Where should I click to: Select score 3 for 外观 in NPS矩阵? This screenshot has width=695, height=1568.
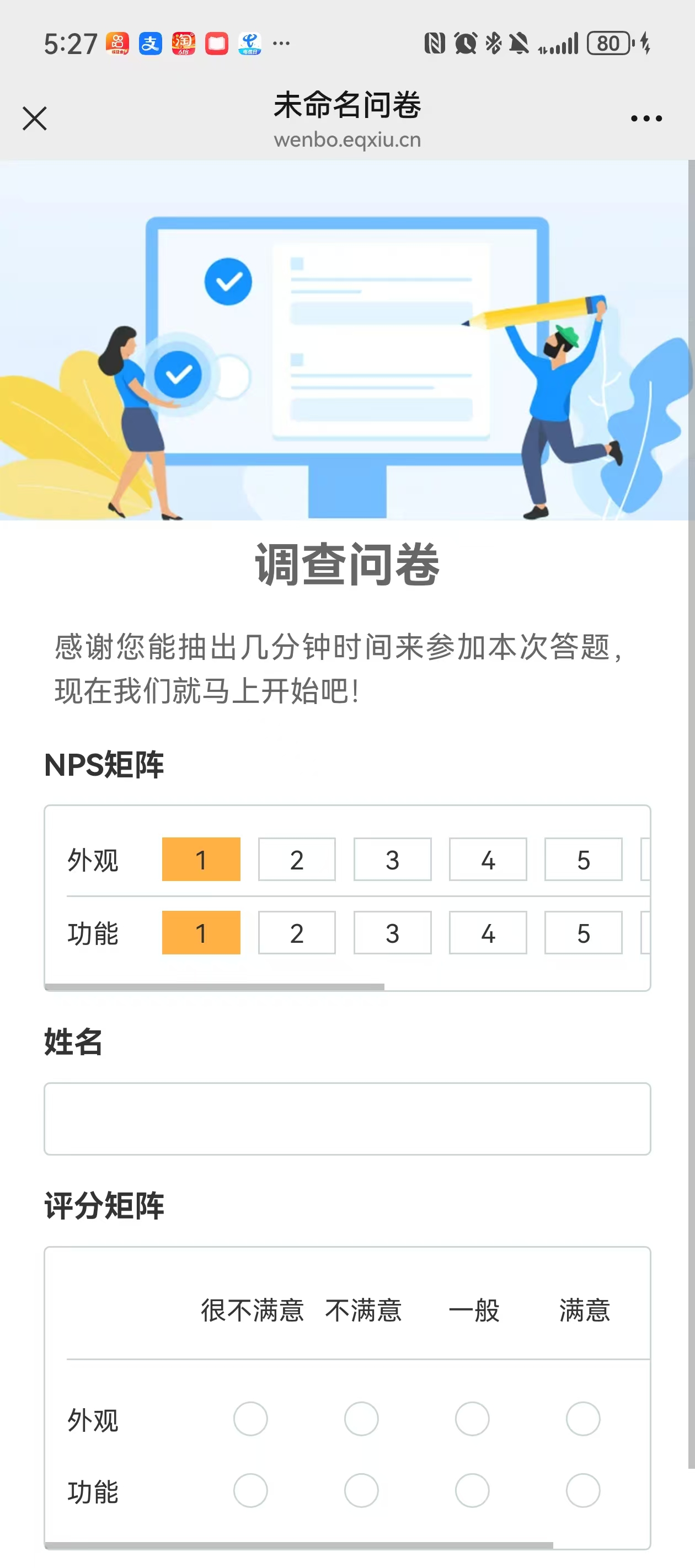point(392,860)
